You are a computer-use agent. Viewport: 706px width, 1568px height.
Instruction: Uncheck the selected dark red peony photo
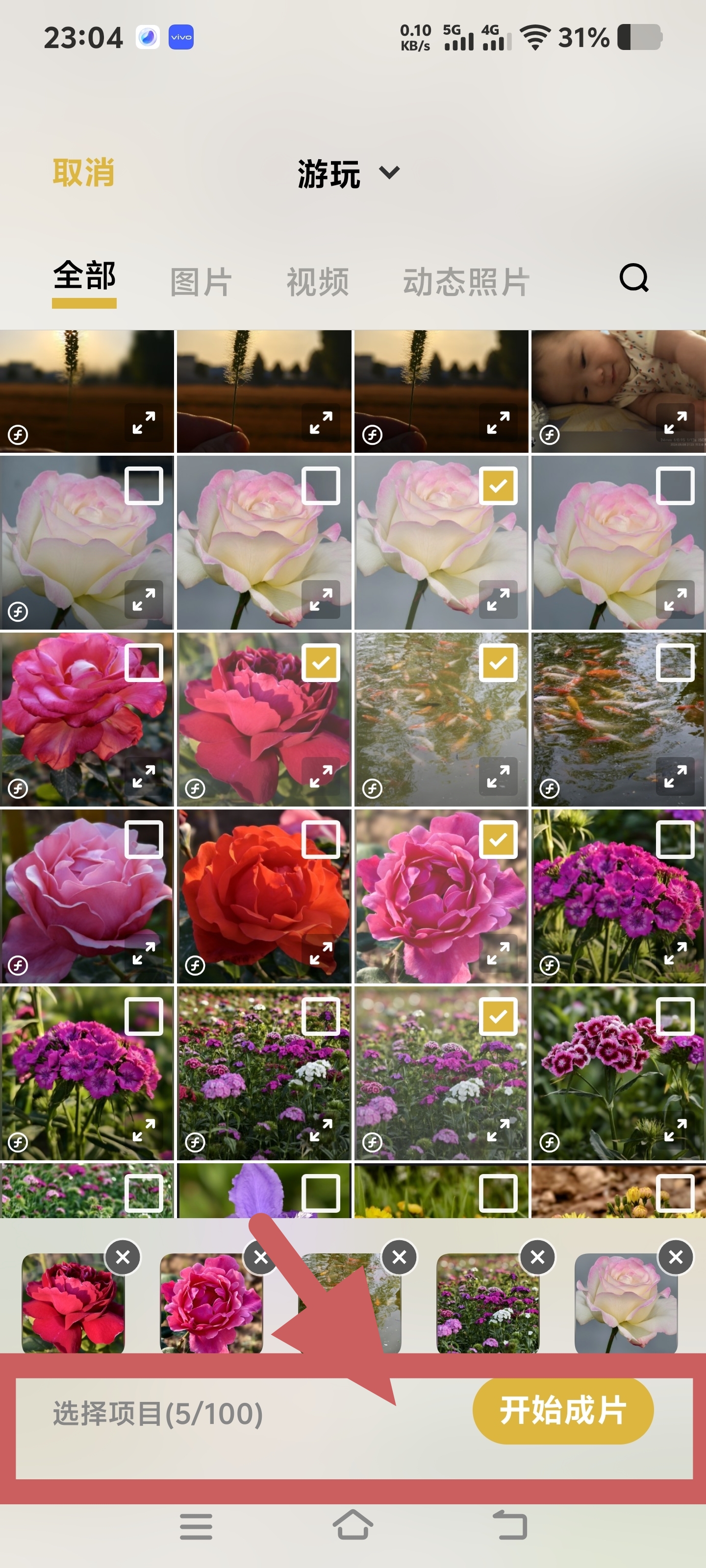321,662
